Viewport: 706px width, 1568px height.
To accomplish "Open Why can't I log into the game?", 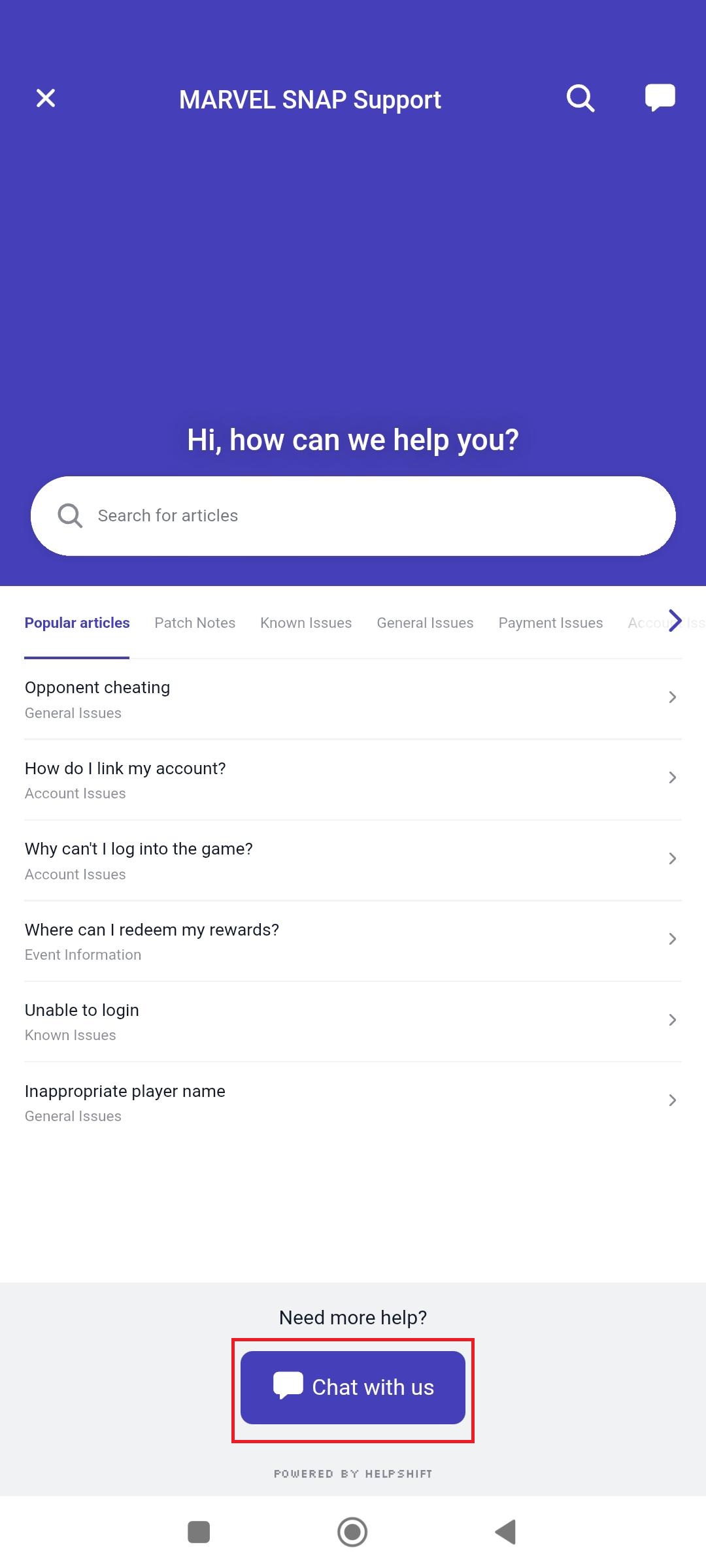I will coord(353,860).
